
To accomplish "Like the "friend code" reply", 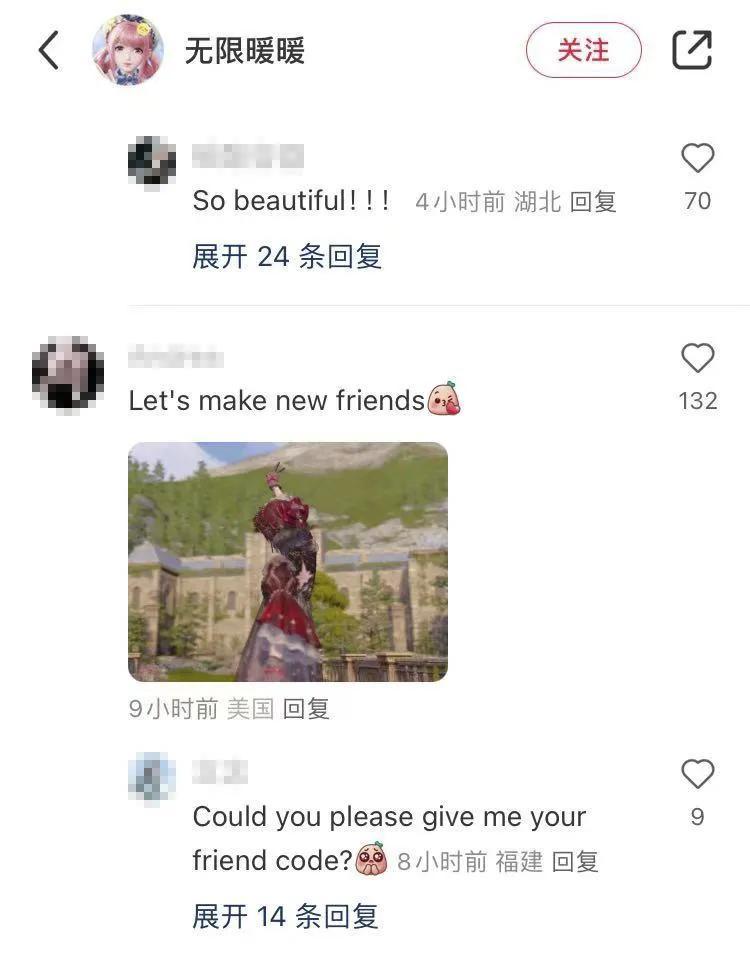I will [697, 774].
